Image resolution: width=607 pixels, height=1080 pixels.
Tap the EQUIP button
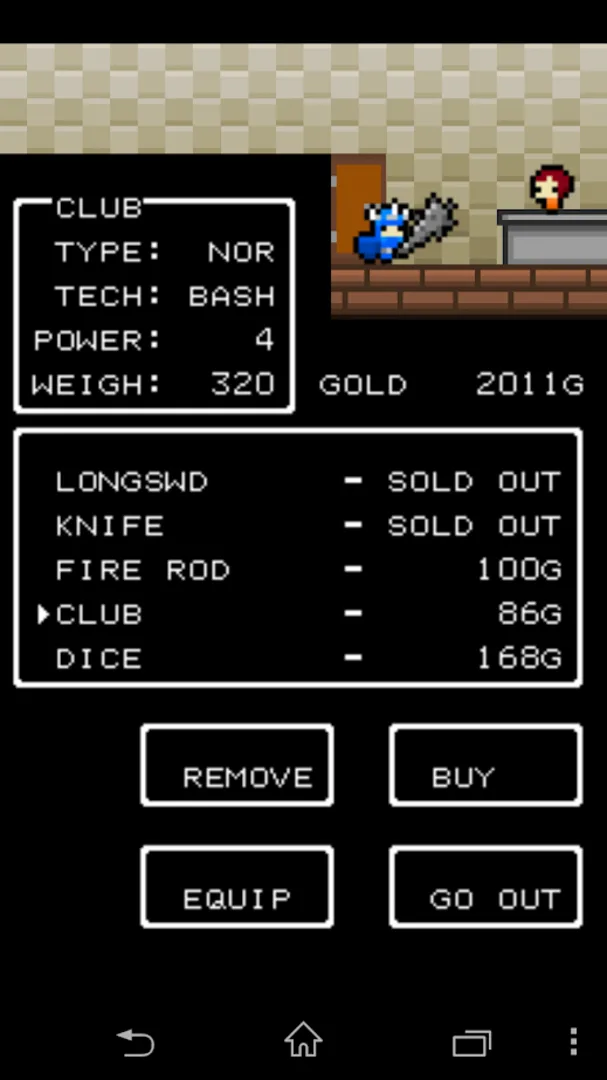point(236,888)
